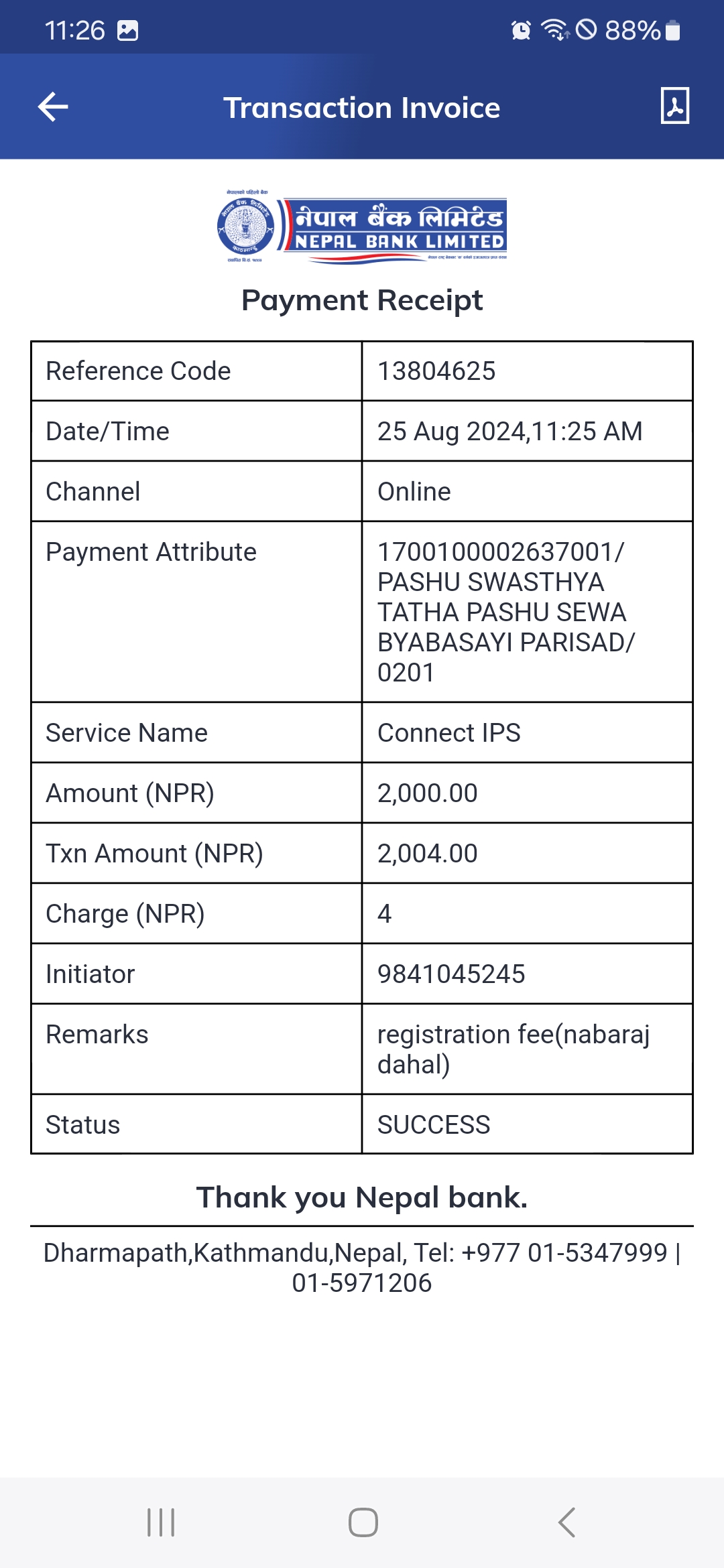The height and width of the screenshot is (1568, 724).
Task: Go back from Transaction Invoice
Action: point(53,107)
